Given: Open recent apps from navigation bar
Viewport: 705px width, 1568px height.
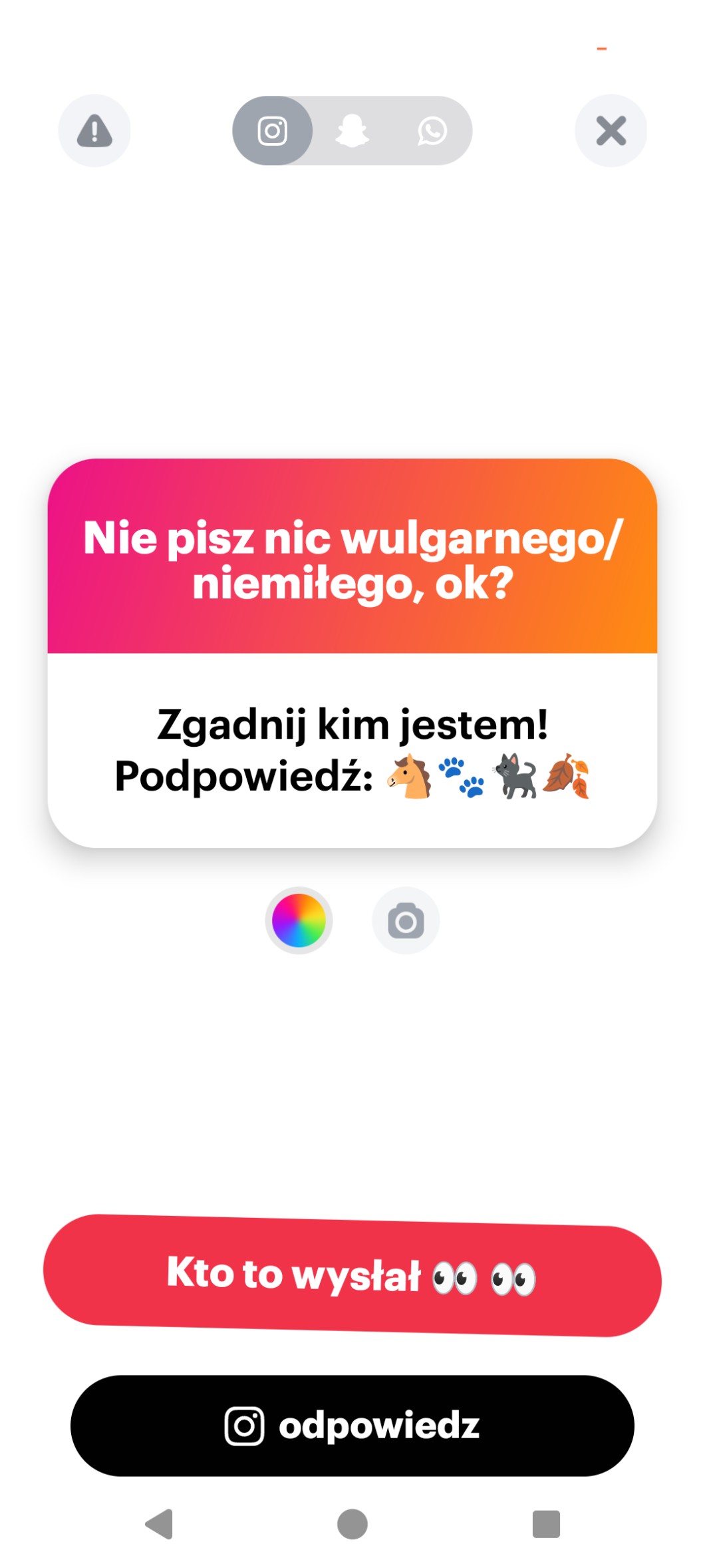Looking at the screenshot, I should tap(546, 1524).
